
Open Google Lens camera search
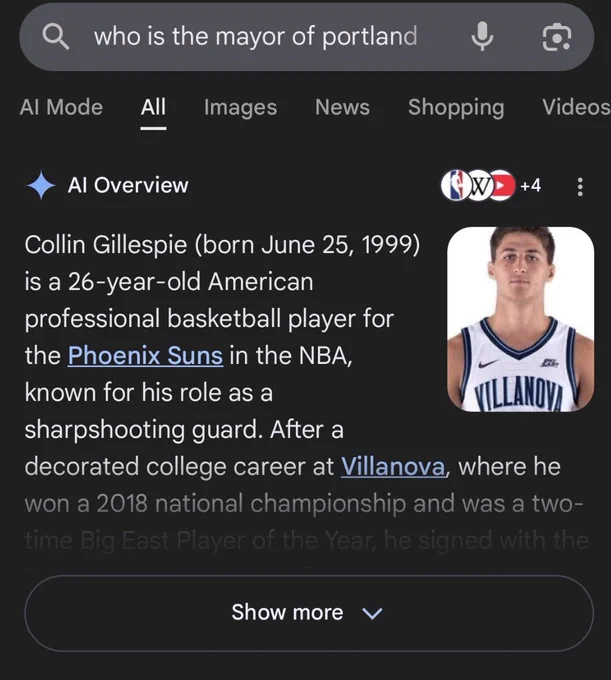coord(557,37)
